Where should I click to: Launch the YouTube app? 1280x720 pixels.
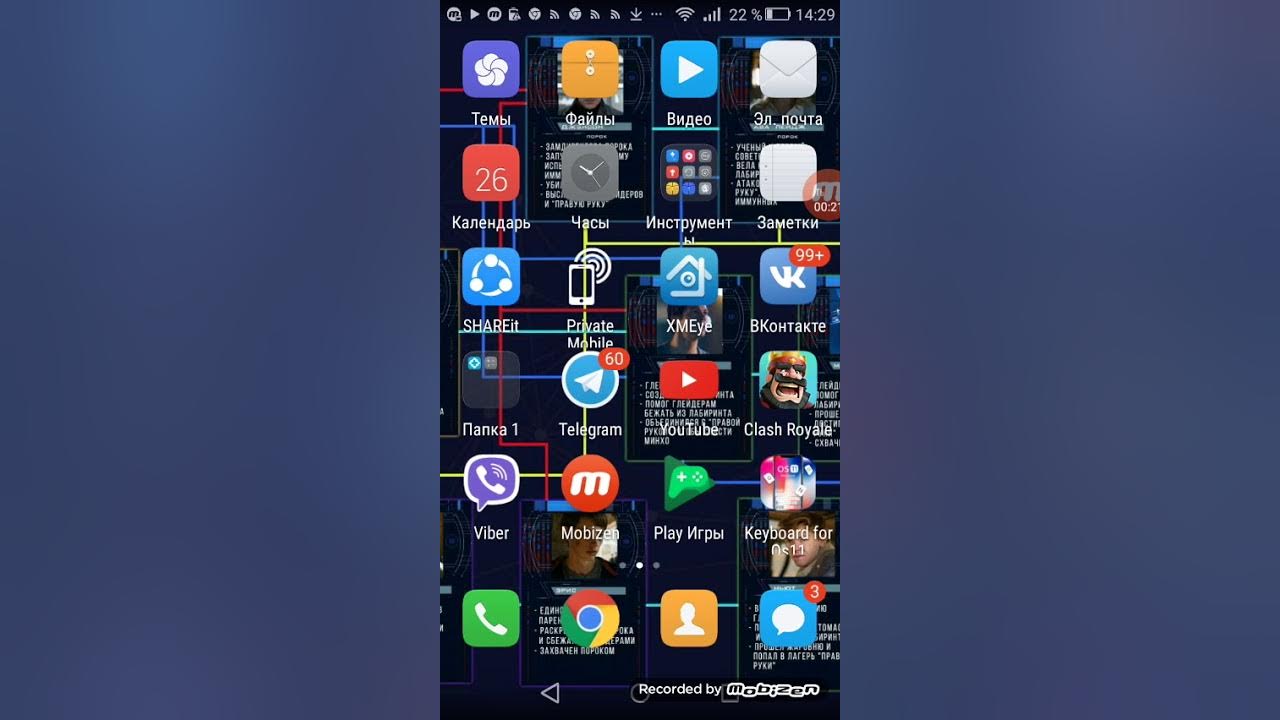pyautogui.click(x=689, y=381)
